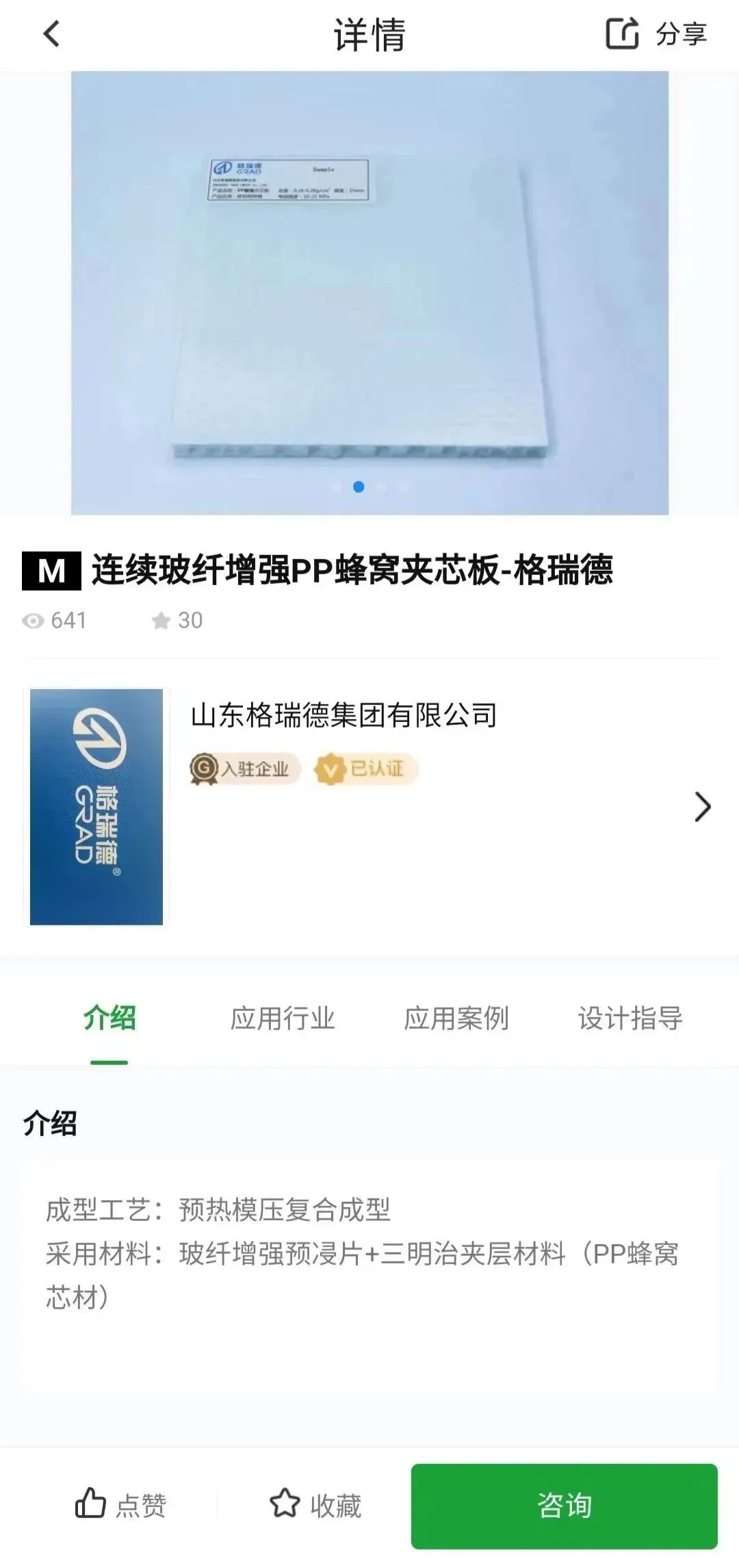Tap the green 咨询 button
This screenshot has width=739, height=1568.
pyautogui.click(x=565, y=1506)
